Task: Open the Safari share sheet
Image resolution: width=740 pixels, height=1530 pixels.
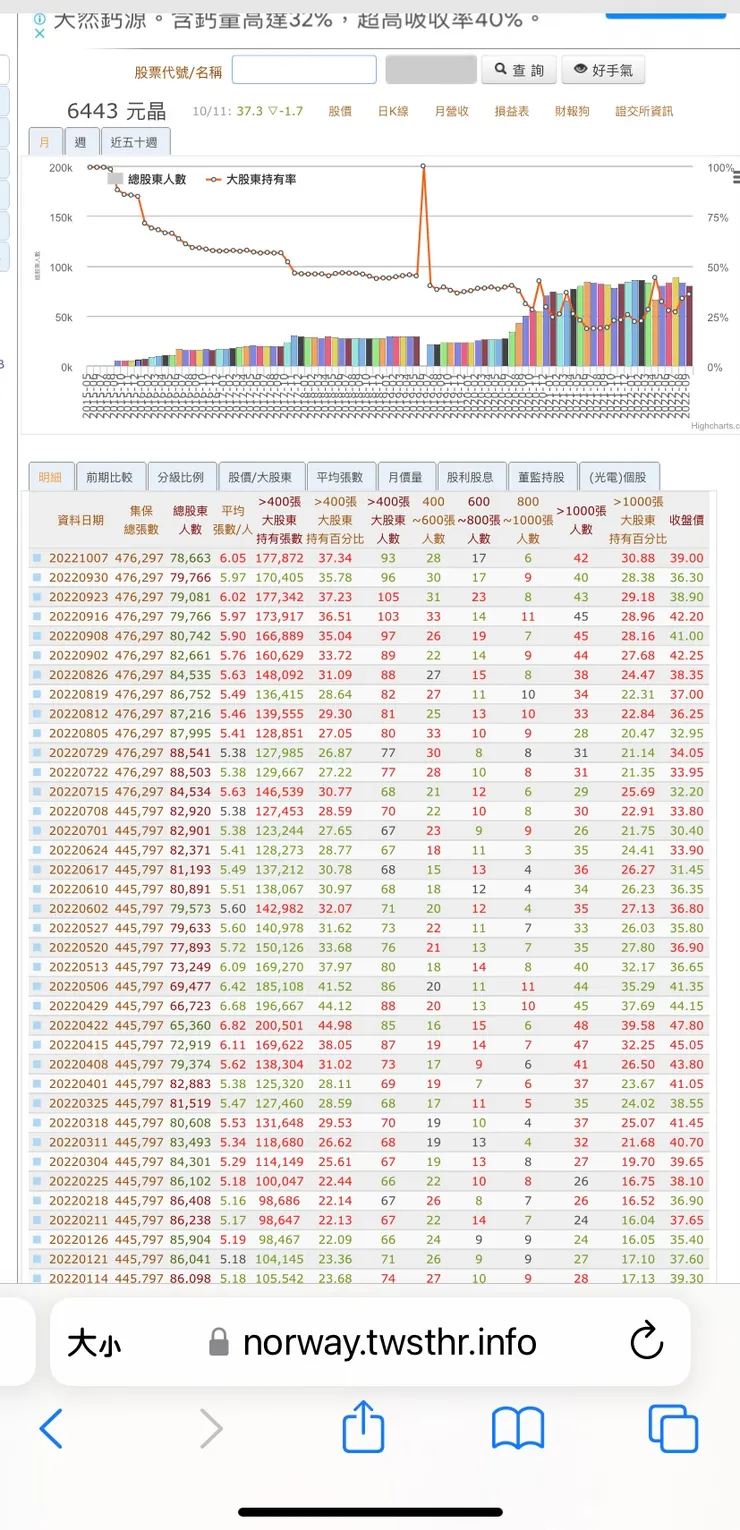Action: [x=363, y=1428]
